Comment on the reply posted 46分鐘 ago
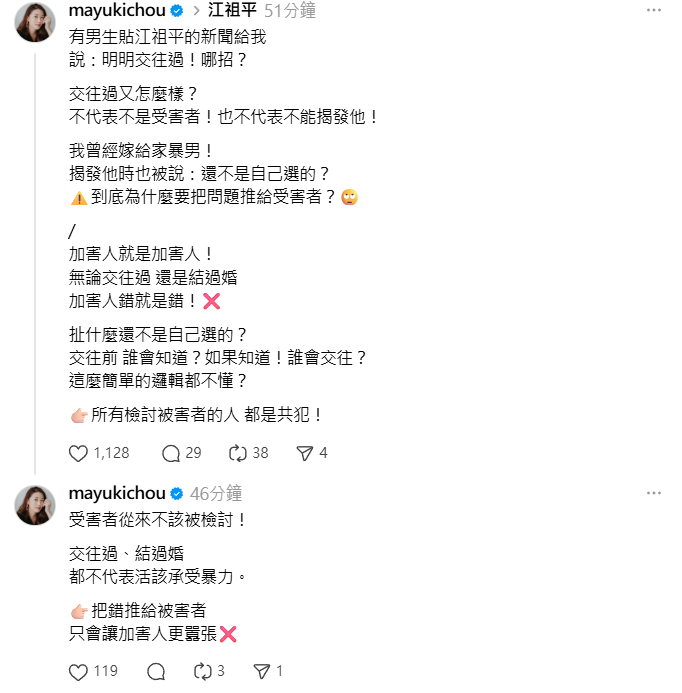 156,671
